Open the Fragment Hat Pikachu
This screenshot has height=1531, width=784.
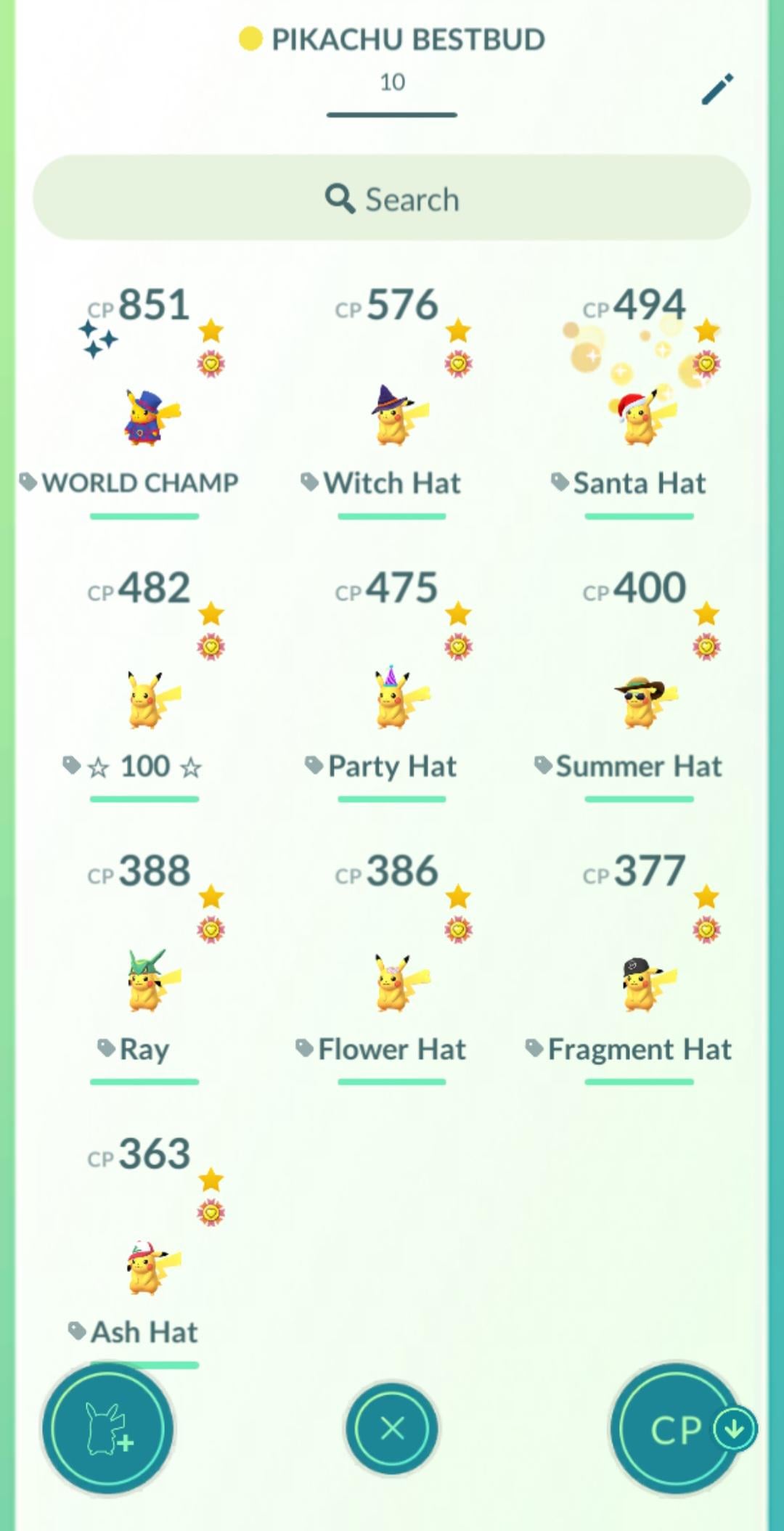point(640,982)
